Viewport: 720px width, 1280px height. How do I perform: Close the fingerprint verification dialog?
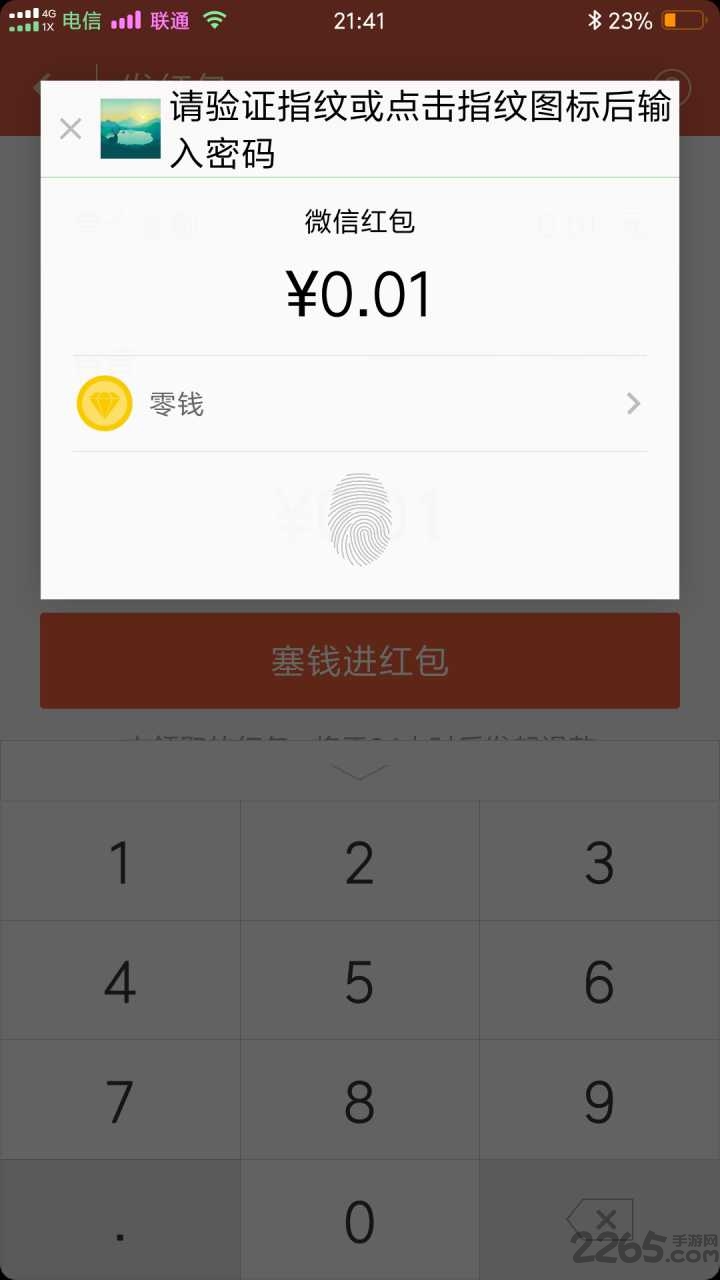[x=70, y=129]
